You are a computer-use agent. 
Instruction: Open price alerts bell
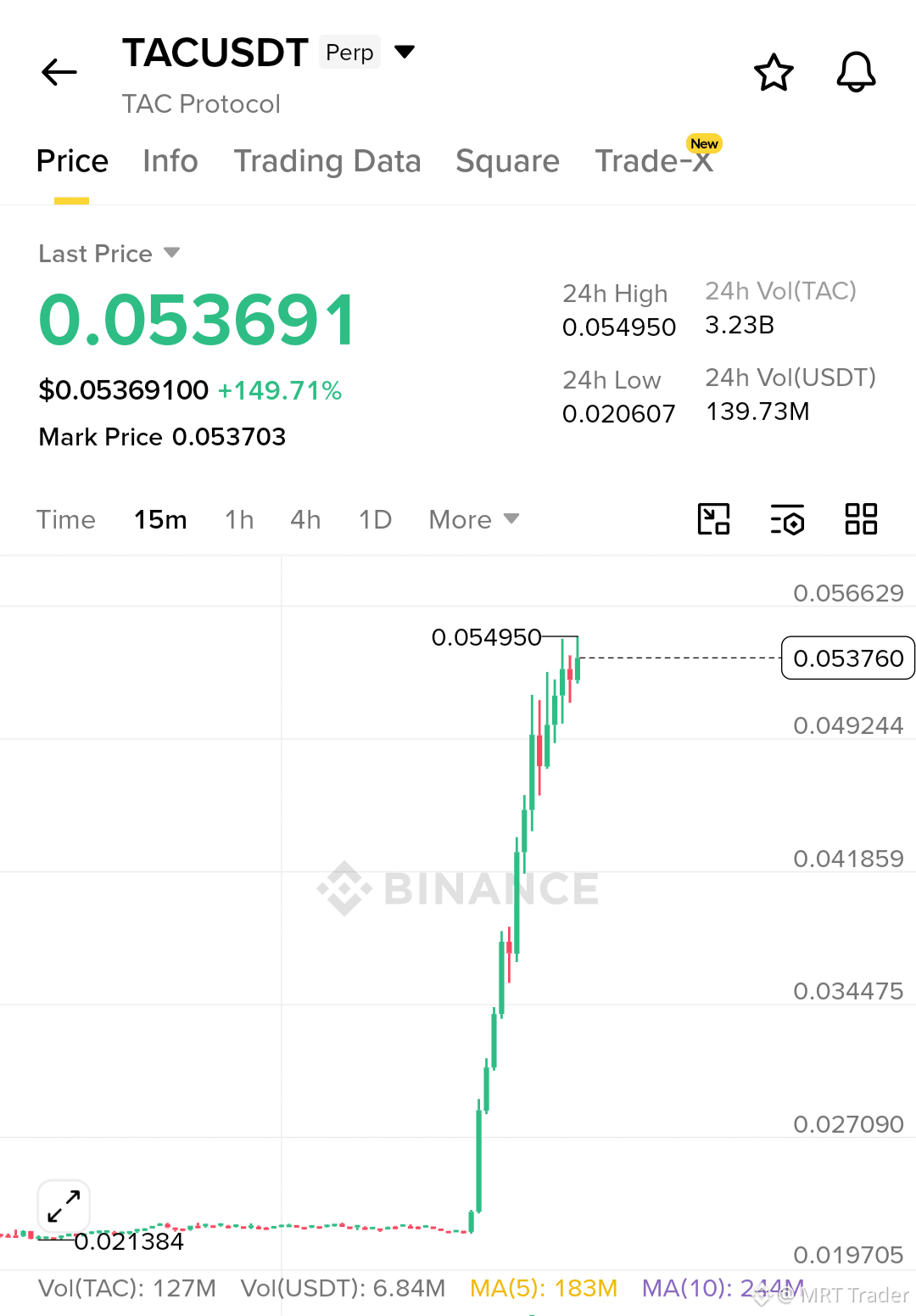tap(856, 72)
